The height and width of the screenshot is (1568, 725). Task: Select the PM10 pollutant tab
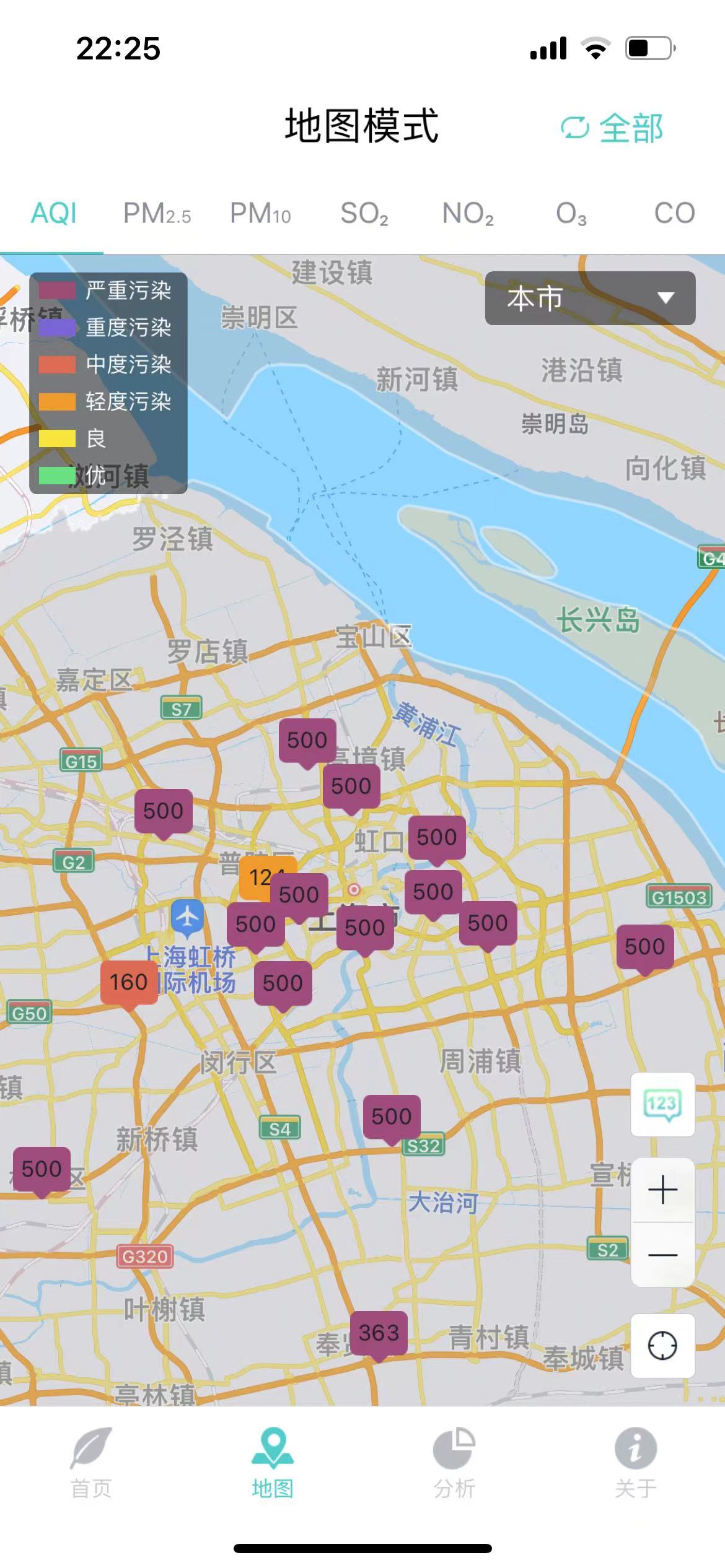coord(260,214)
